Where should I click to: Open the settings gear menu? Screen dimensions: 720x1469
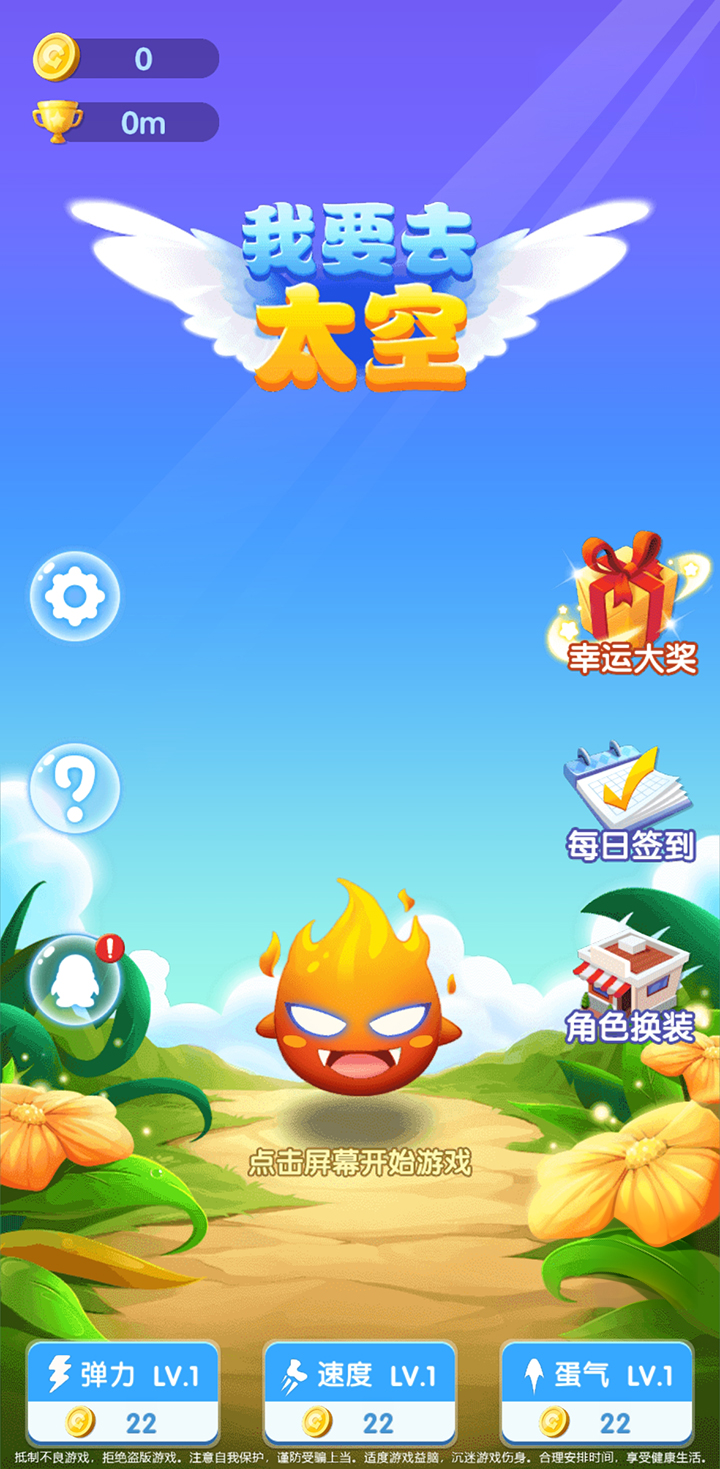(74, 597)
